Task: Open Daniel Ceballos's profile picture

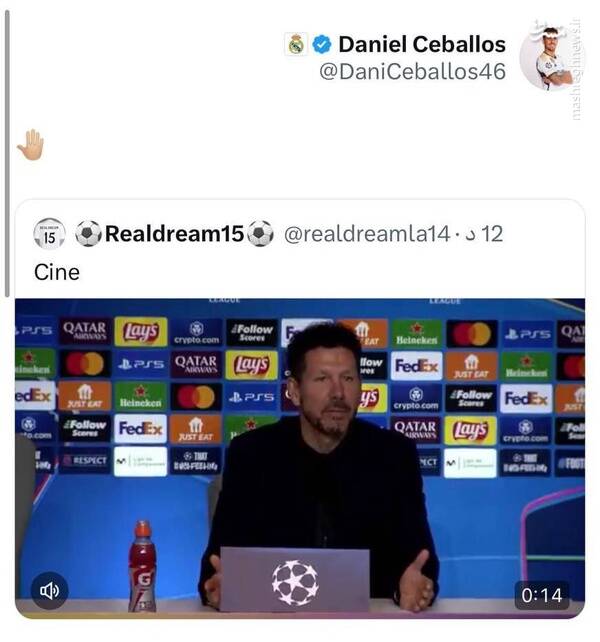Action: (546, 57)
